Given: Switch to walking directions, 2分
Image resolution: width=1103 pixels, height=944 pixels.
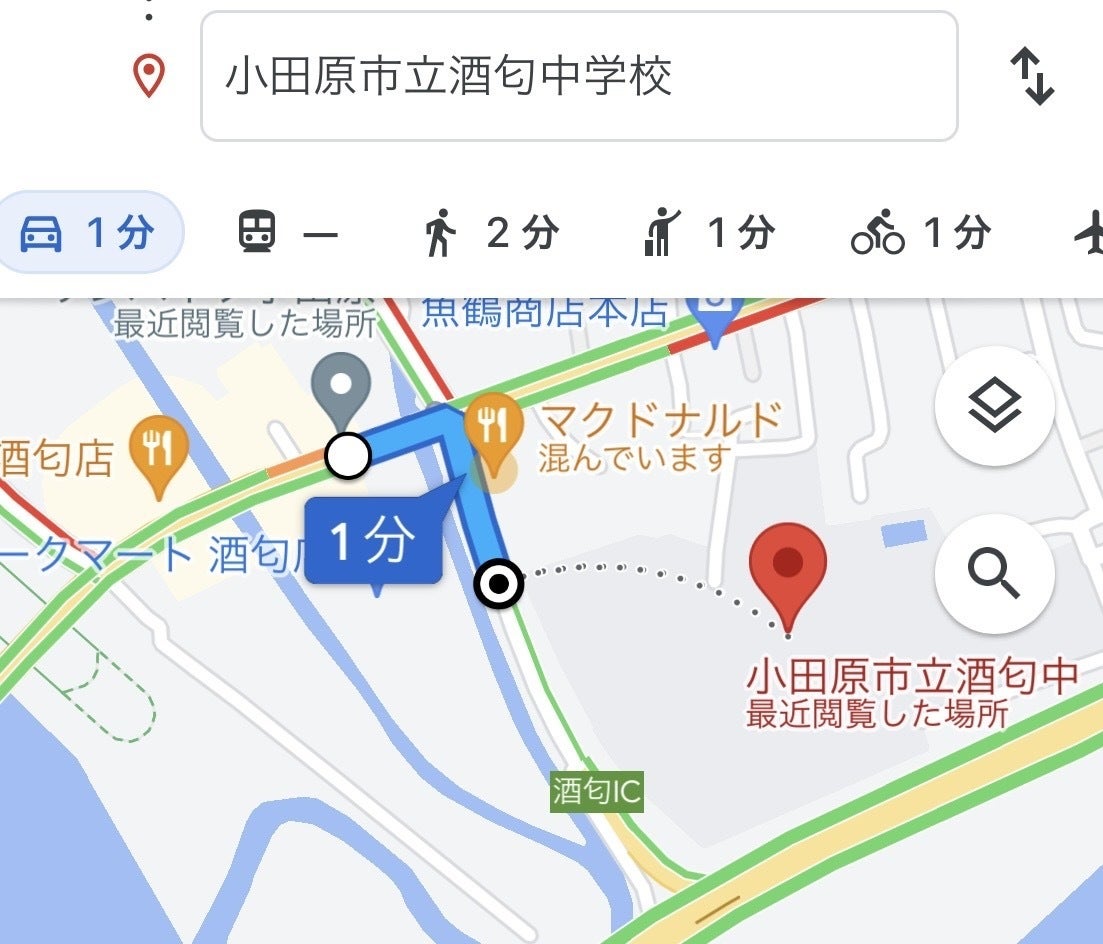Looking at the screenshot, I should (489, 234).
